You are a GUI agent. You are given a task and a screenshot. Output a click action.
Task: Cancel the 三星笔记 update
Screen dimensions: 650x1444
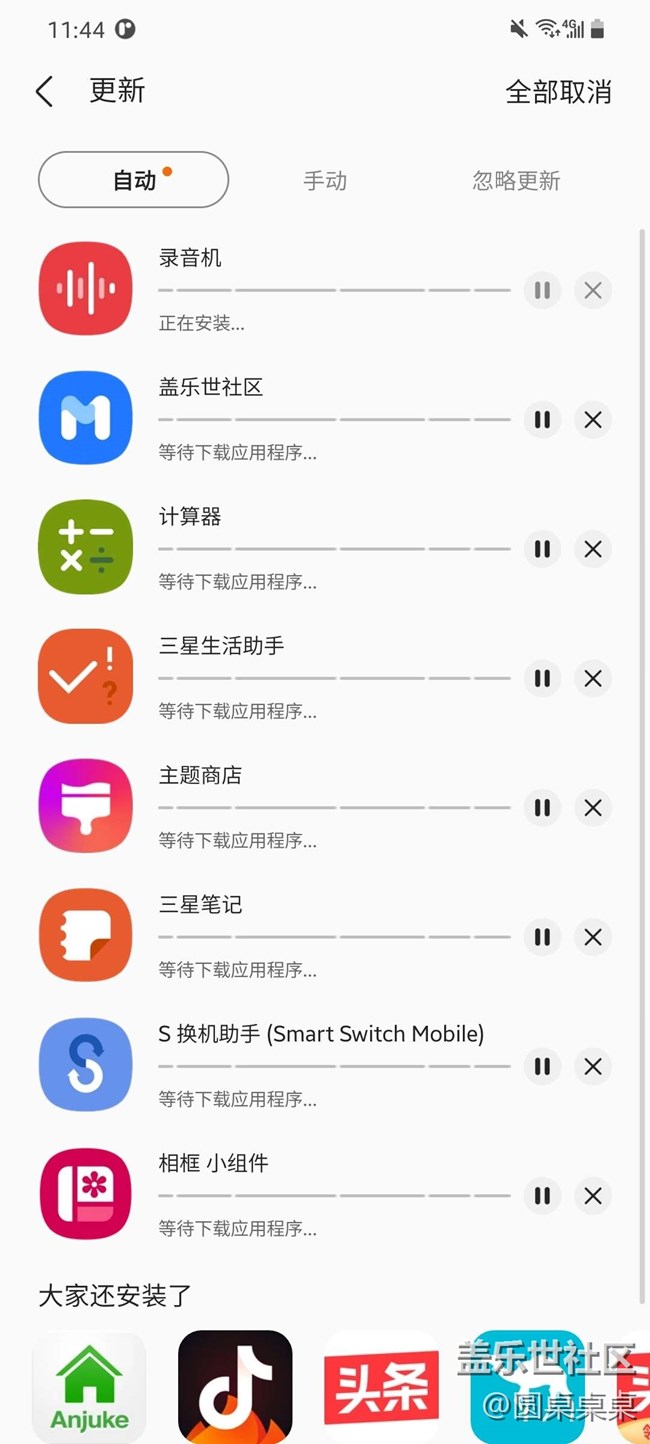(593, 937)
